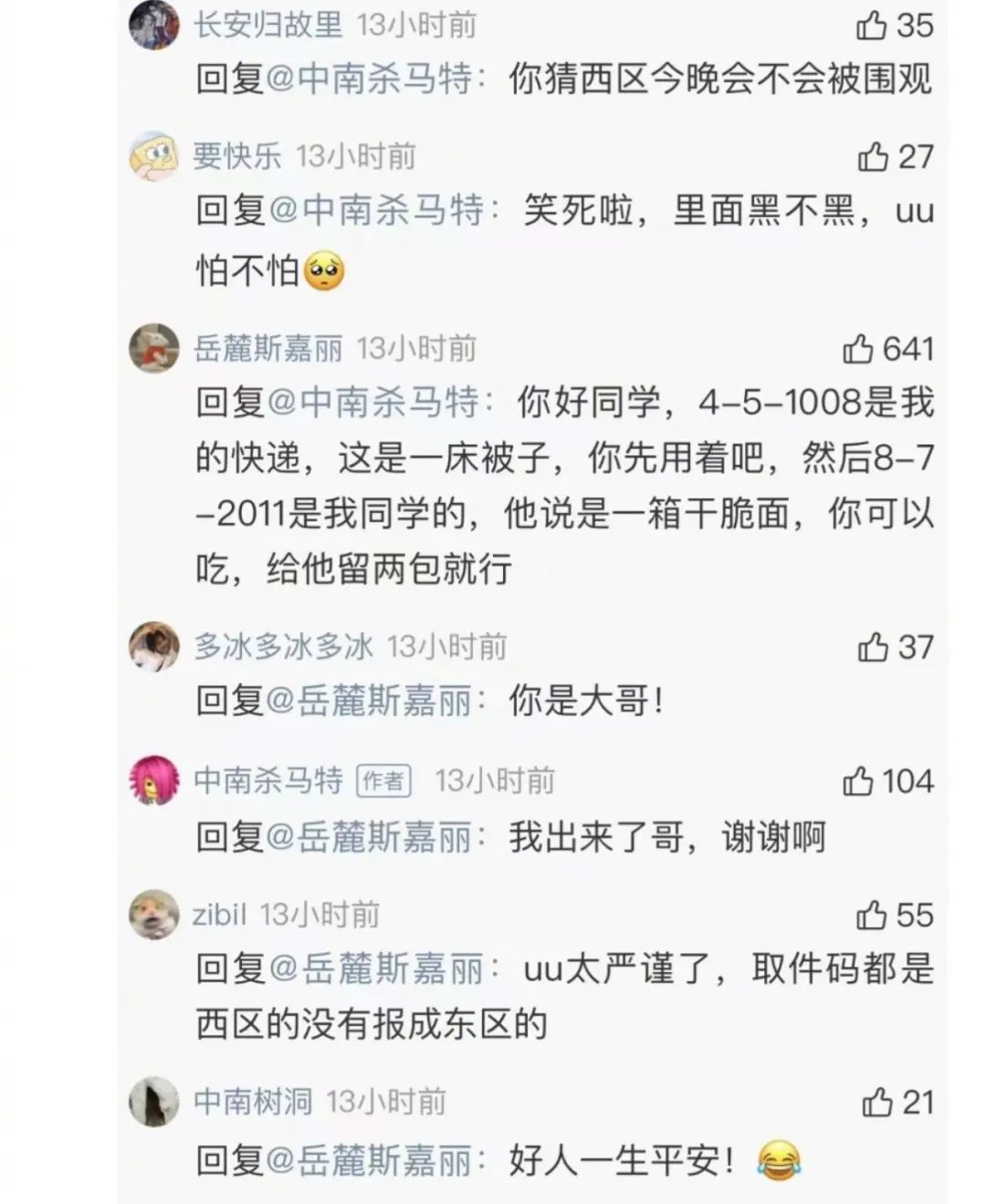The image size is (986, 1204).
Task: Tap the @岳麓斯嘉丽 mention in zibil's reply
Action: pyautogui.click(x=375, y=968)
